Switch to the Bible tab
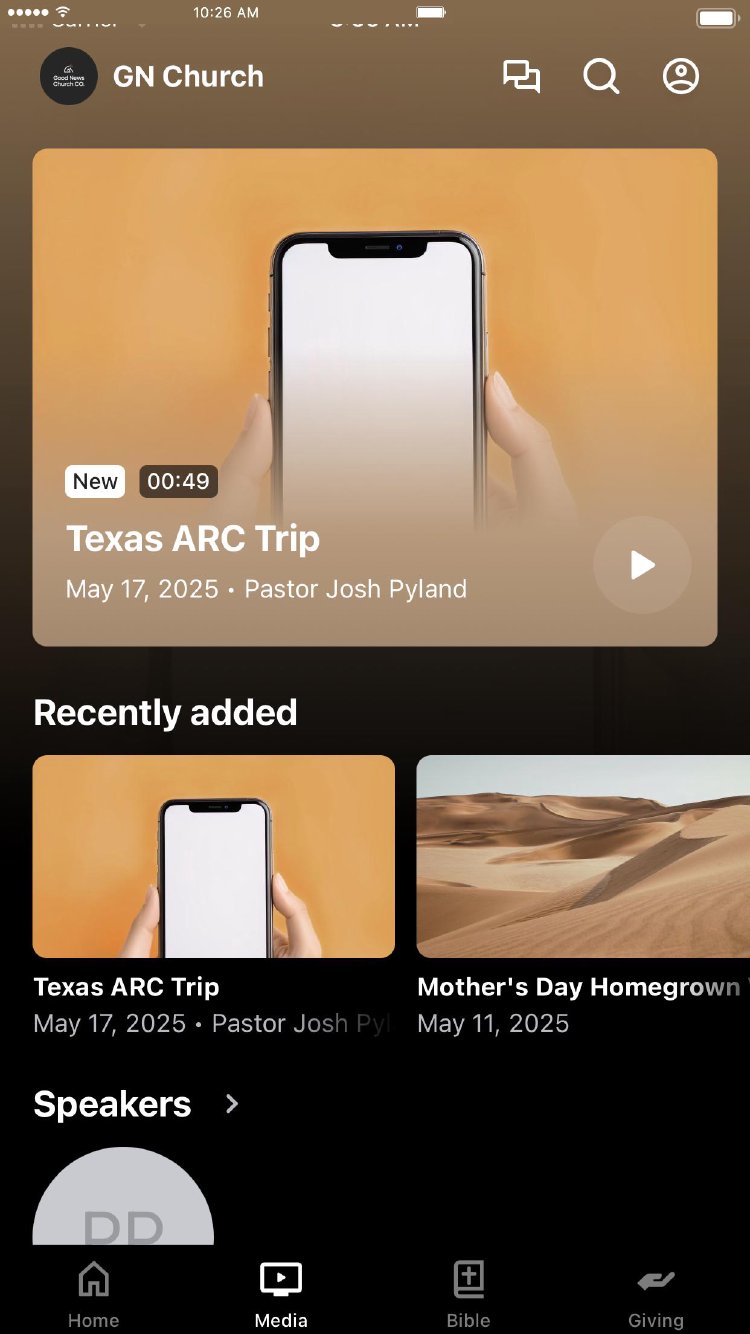The width and height of the screenshot is (750, 1334). click(468, 1293)
